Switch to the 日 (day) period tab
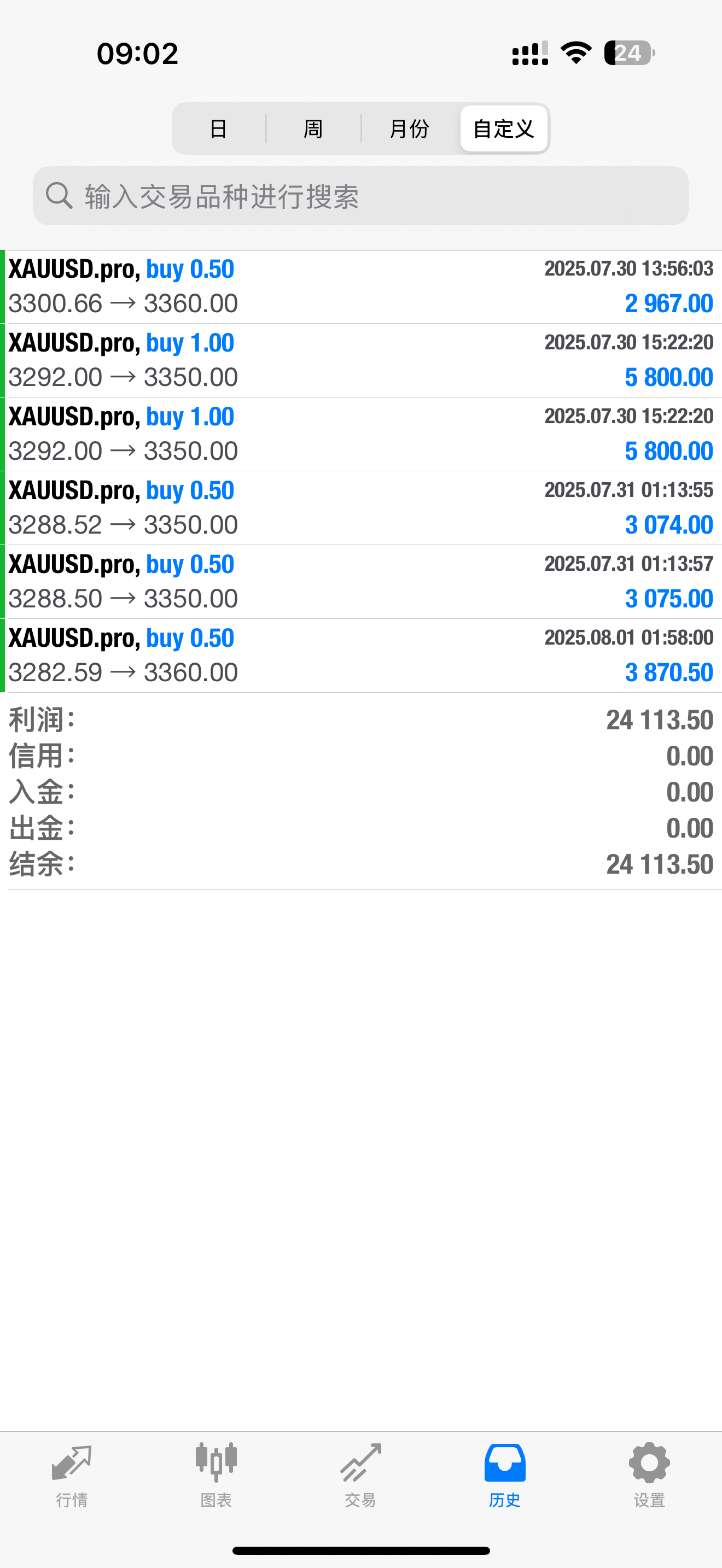 click(x=219, y=128)
